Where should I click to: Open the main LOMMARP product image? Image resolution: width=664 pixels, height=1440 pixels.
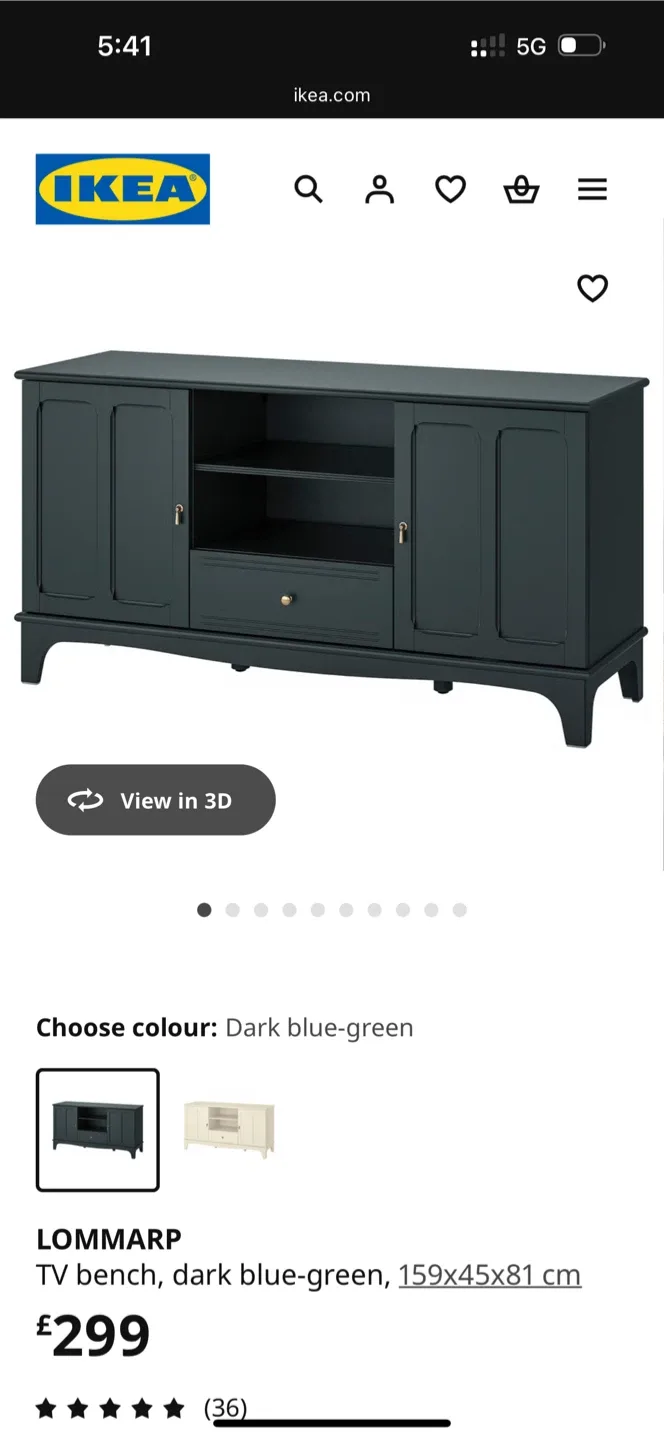click(x=331, y=548)
